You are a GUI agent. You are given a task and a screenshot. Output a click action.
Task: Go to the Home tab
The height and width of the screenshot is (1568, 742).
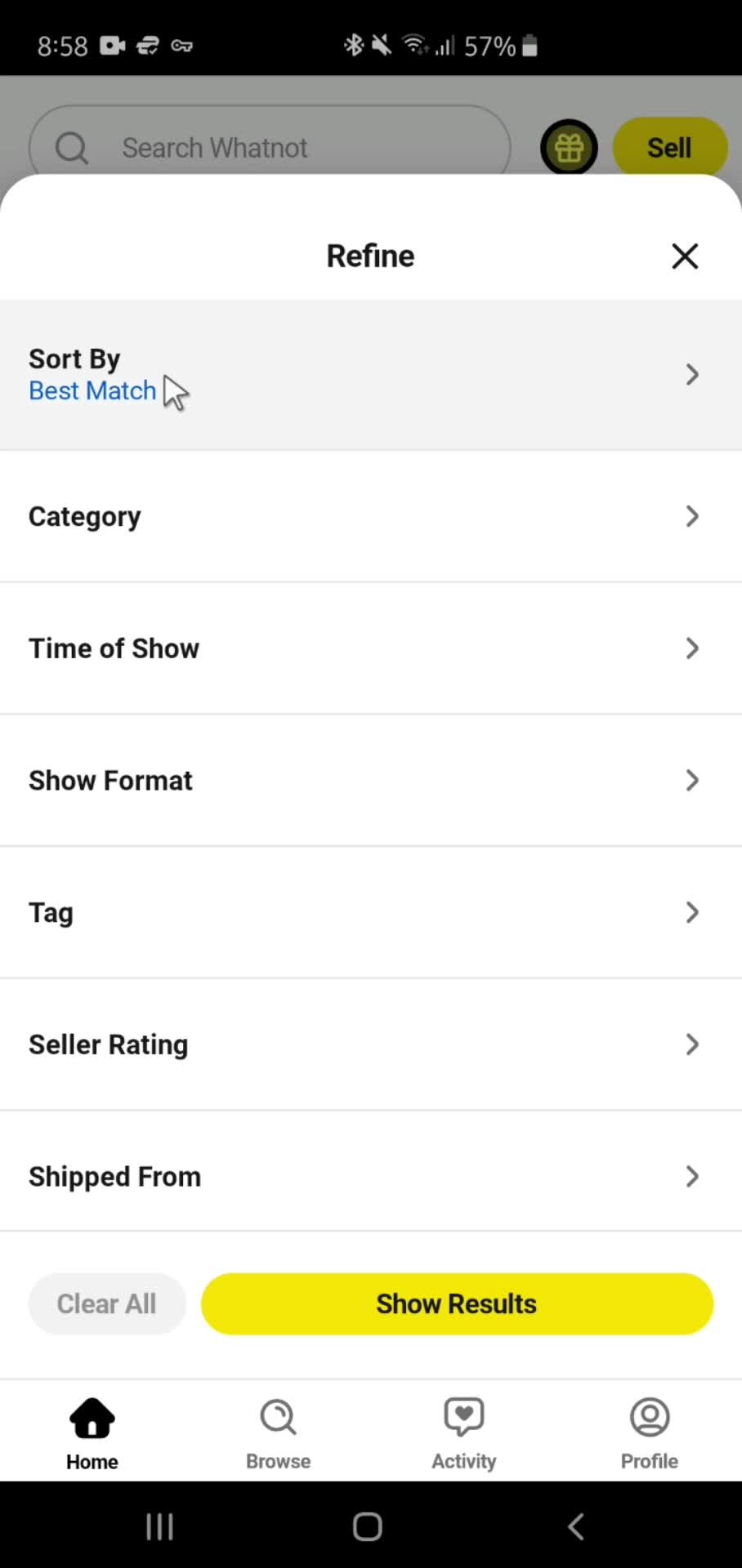[92, 1433]
